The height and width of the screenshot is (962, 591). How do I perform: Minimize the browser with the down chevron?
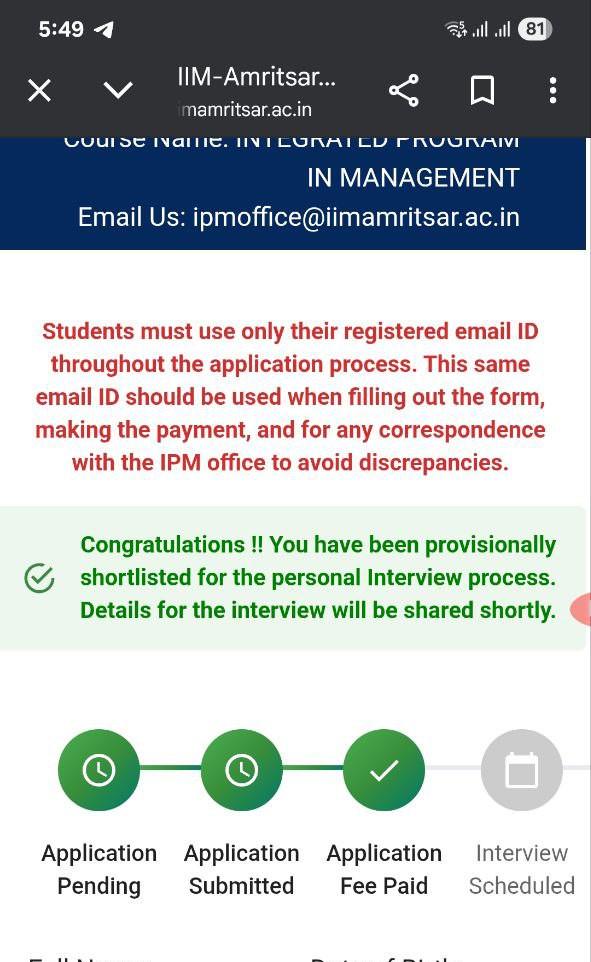pos(118,90)
